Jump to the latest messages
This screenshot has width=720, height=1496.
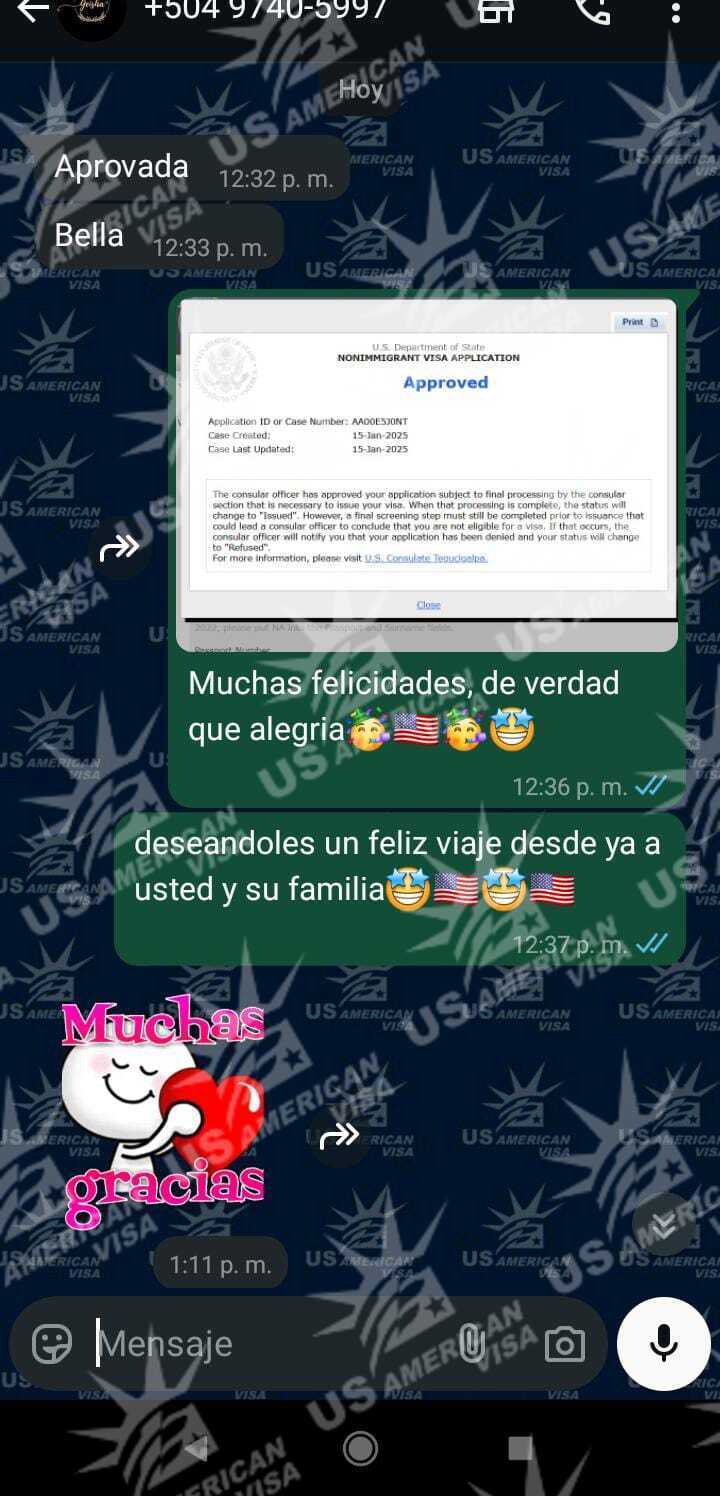pos(664,1224)
